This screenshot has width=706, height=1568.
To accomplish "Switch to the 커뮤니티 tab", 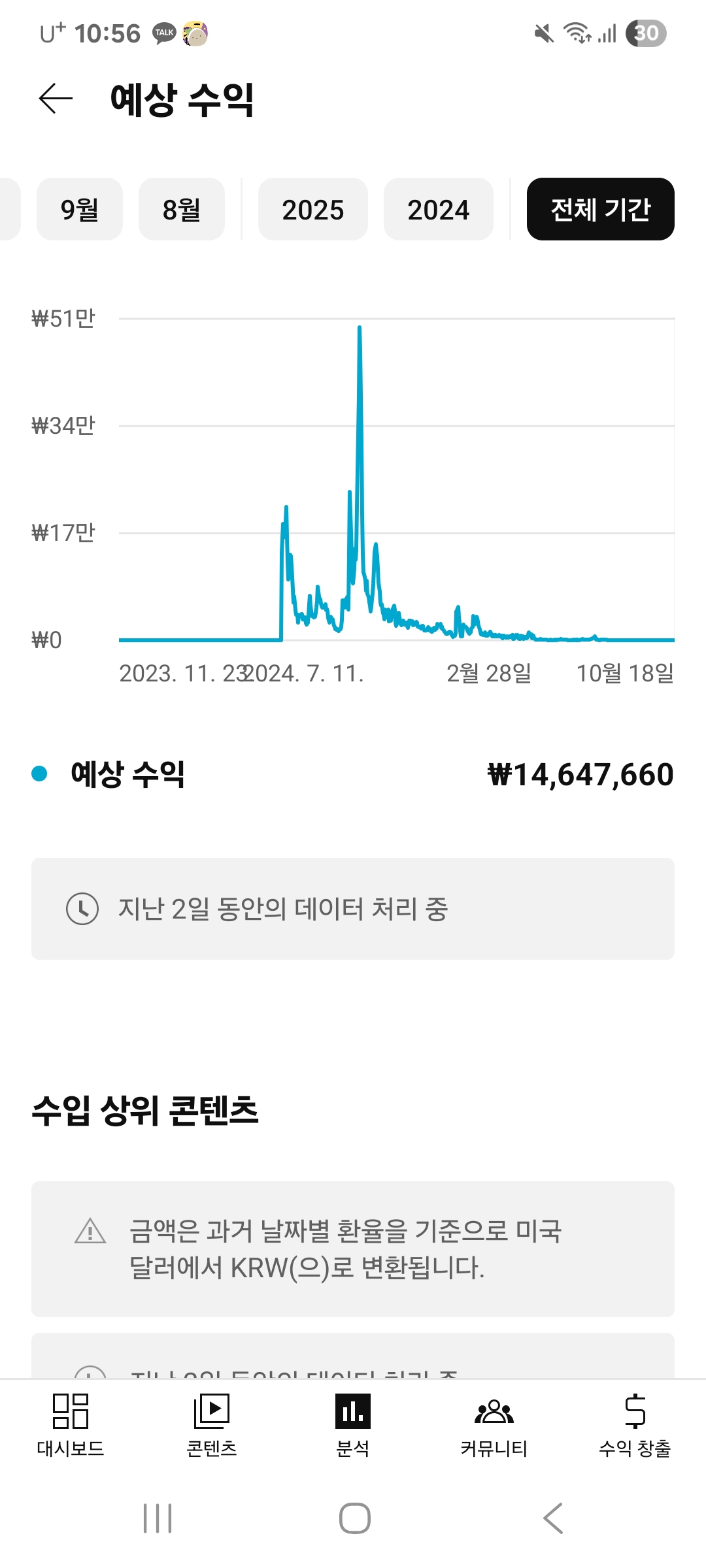I will (x=494, y=1424).
